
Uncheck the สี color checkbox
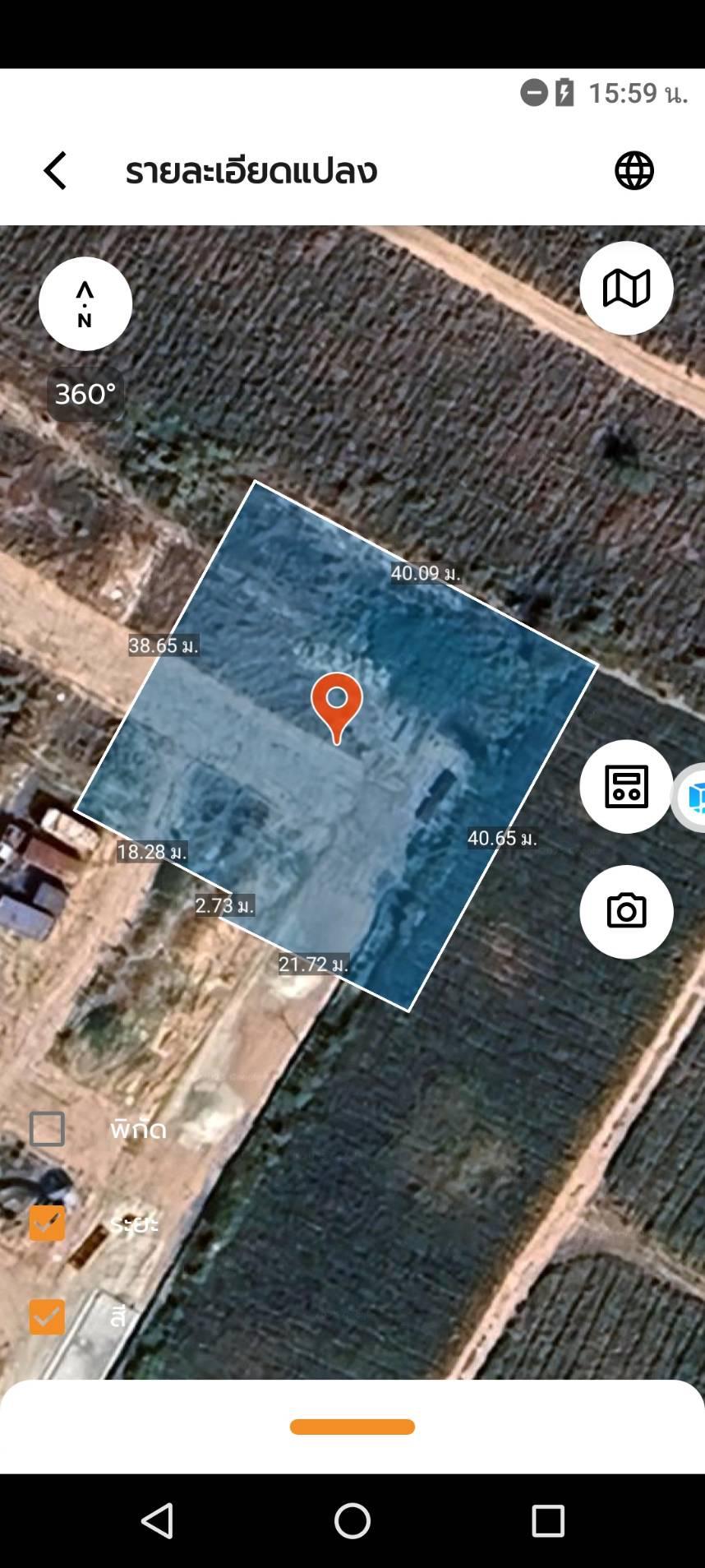(47, 1316)
